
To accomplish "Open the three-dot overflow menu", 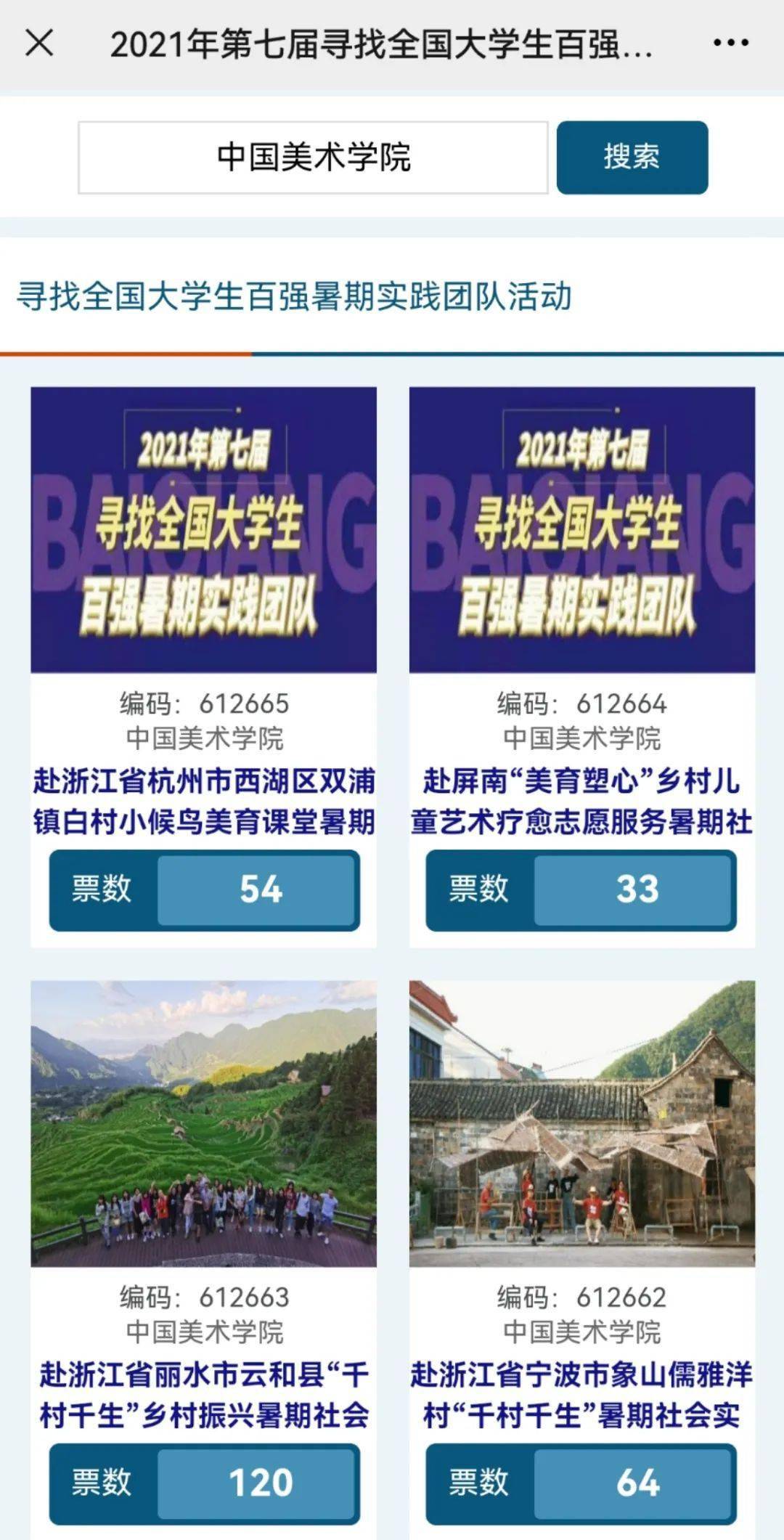I will (x=730, y=43).
